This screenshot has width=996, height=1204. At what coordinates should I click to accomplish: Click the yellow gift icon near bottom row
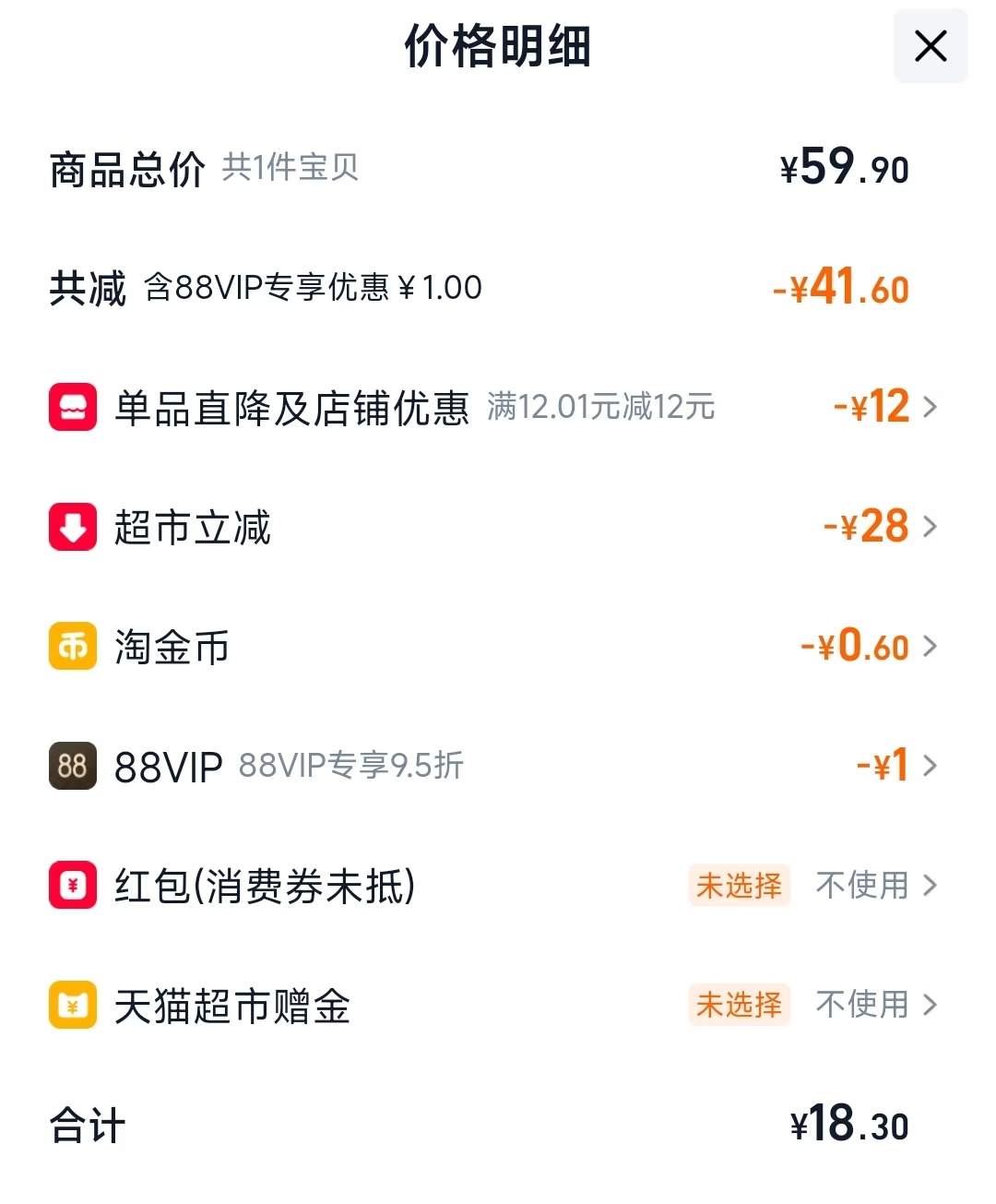coord(72,1005)
